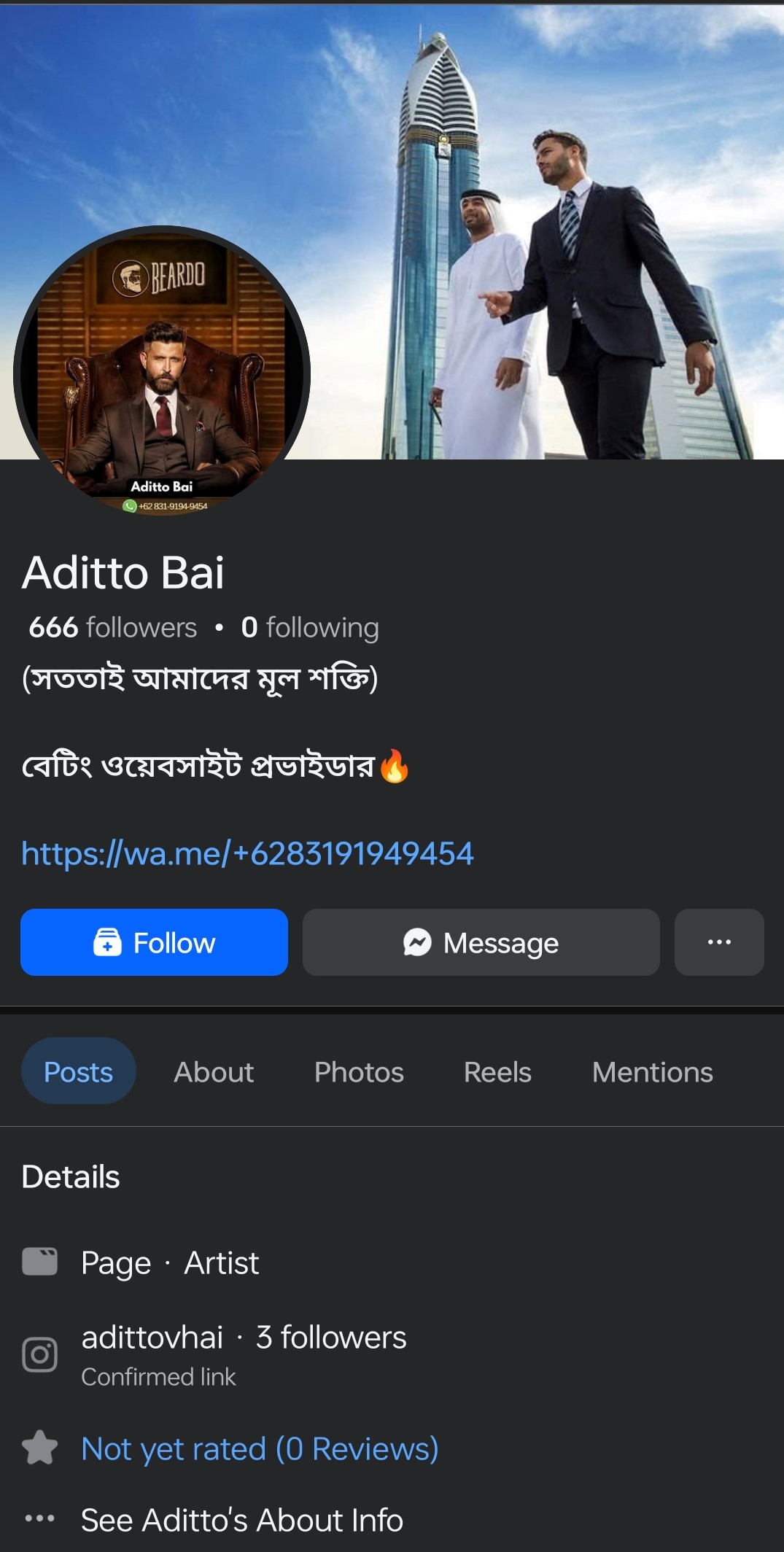This screenshot has height=1552, width=784.
Task: Open the adittovhai Instagram link
Action: coord(152,1338)
